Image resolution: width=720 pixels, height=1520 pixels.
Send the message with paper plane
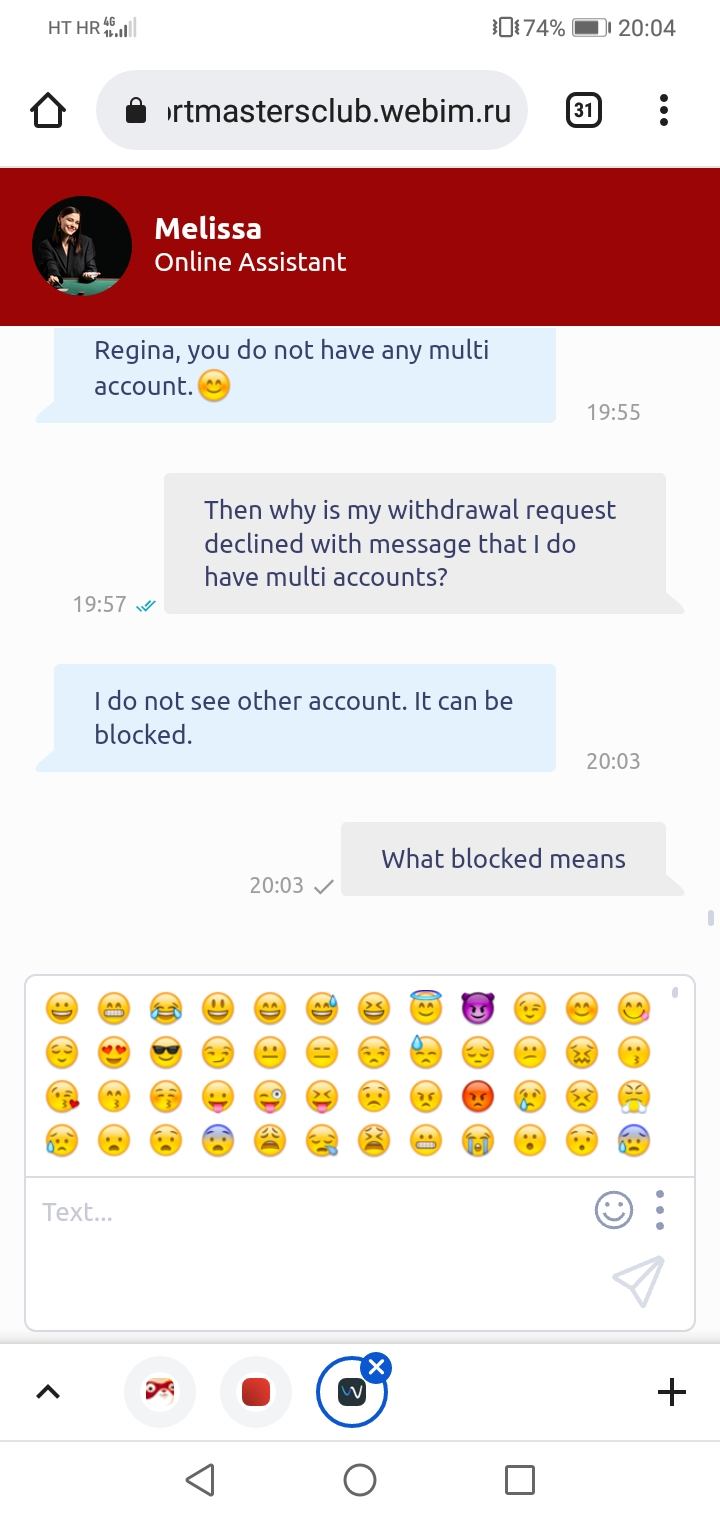click(x=638, y=1280)
